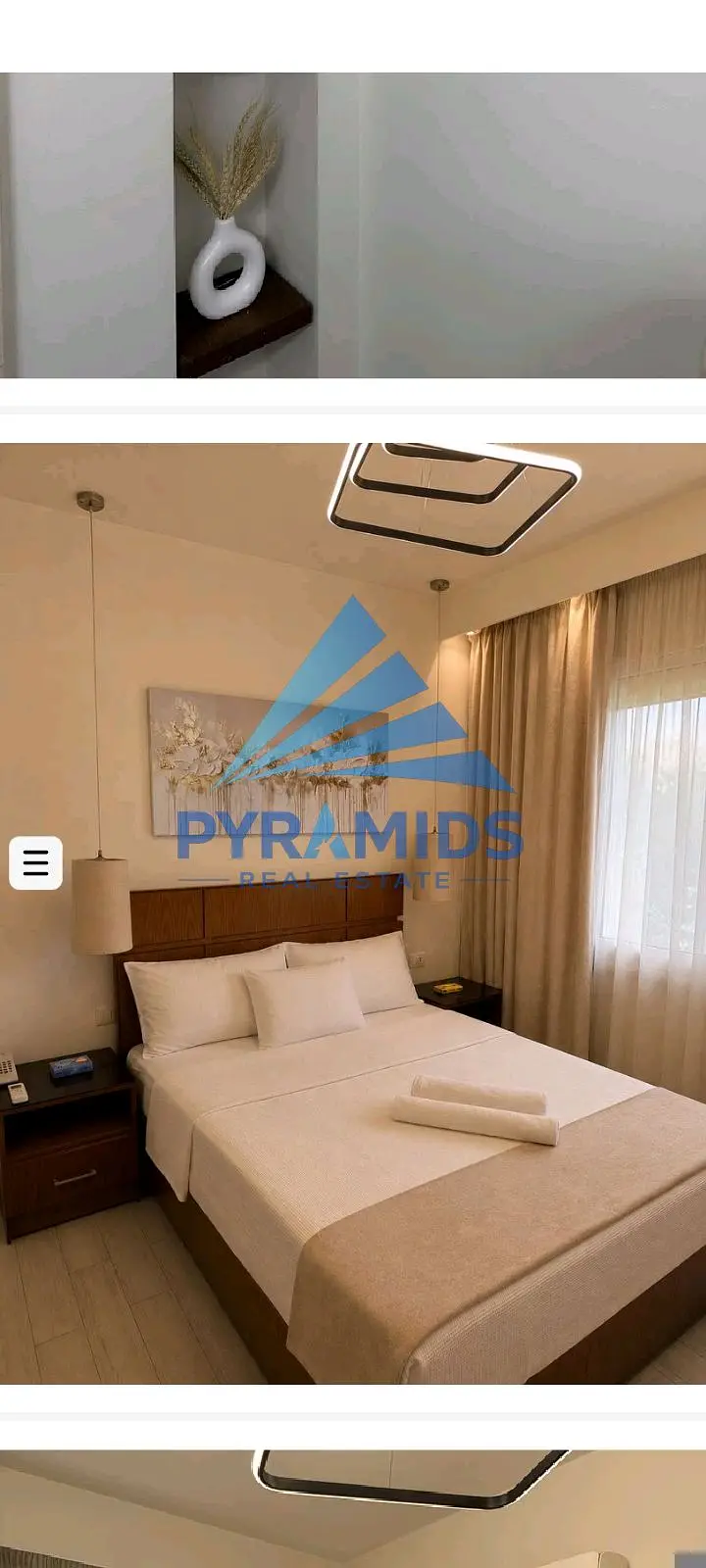
Task: Open the photo of the white vase shelf
Action: [353, 225]
